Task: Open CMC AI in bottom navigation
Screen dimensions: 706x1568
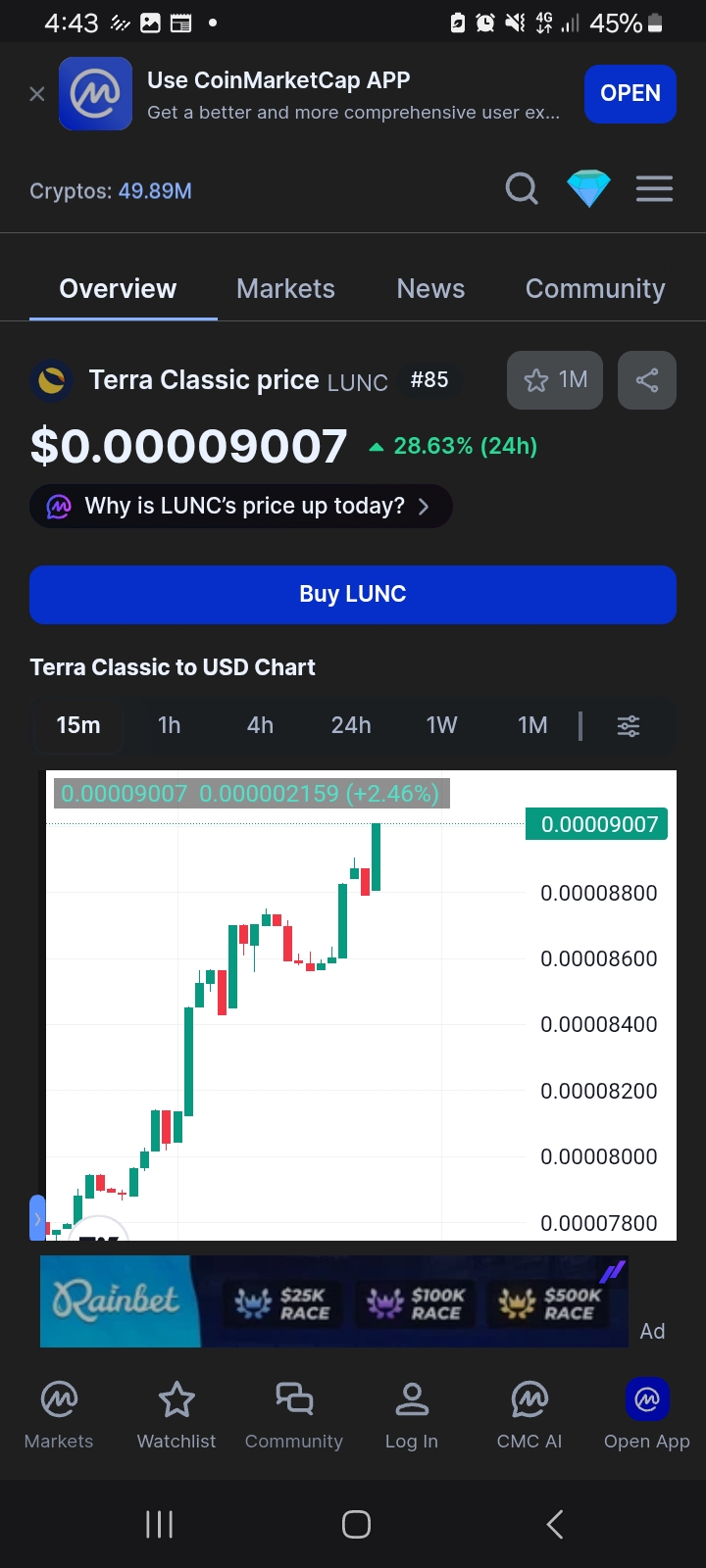Action: (529, 1416)
